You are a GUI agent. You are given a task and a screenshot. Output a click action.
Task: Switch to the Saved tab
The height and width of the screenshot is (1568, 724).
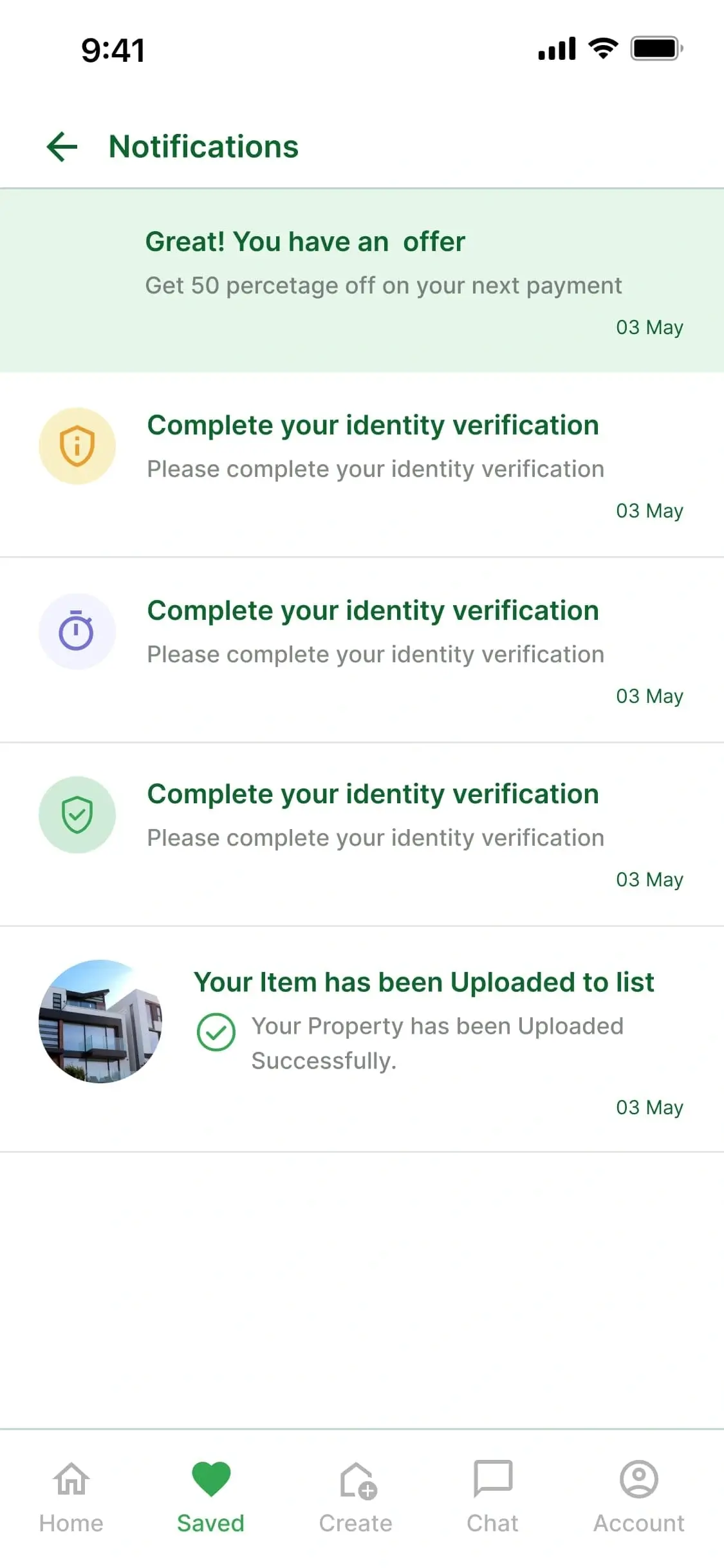(x=211, y=1497)
